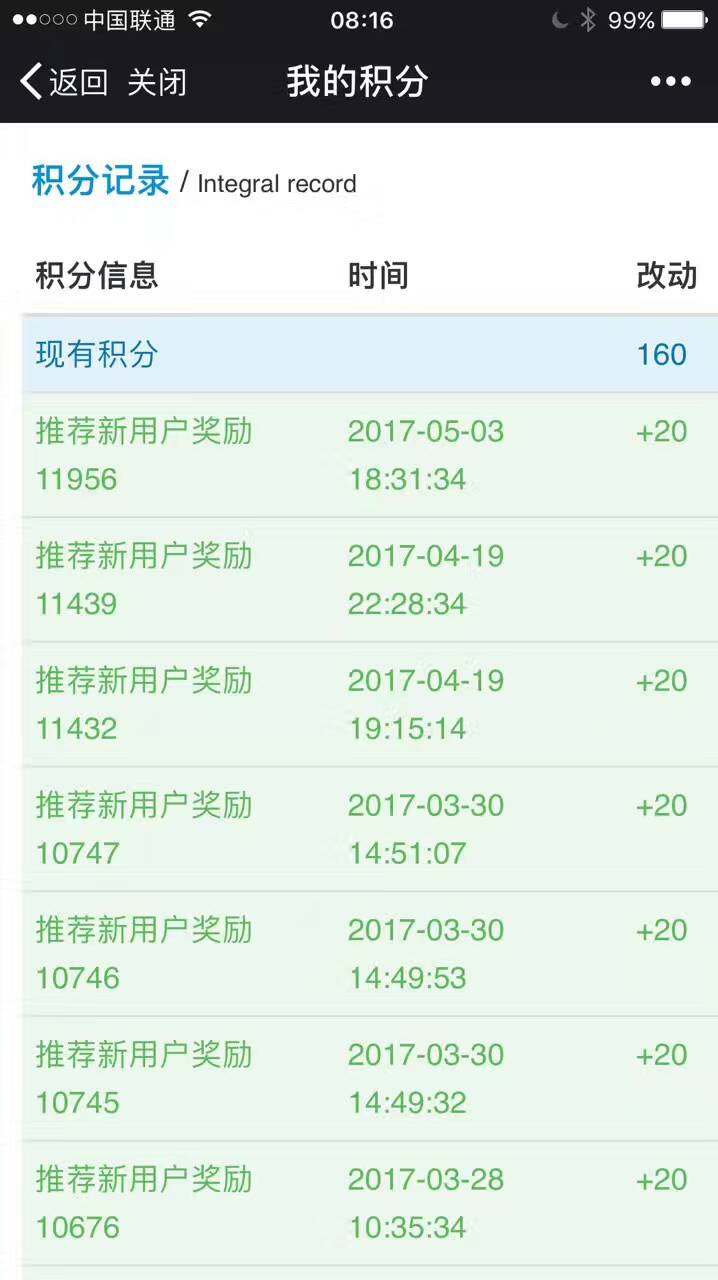
Task: Go back with the 返回 button
Action: coord(64,82)
